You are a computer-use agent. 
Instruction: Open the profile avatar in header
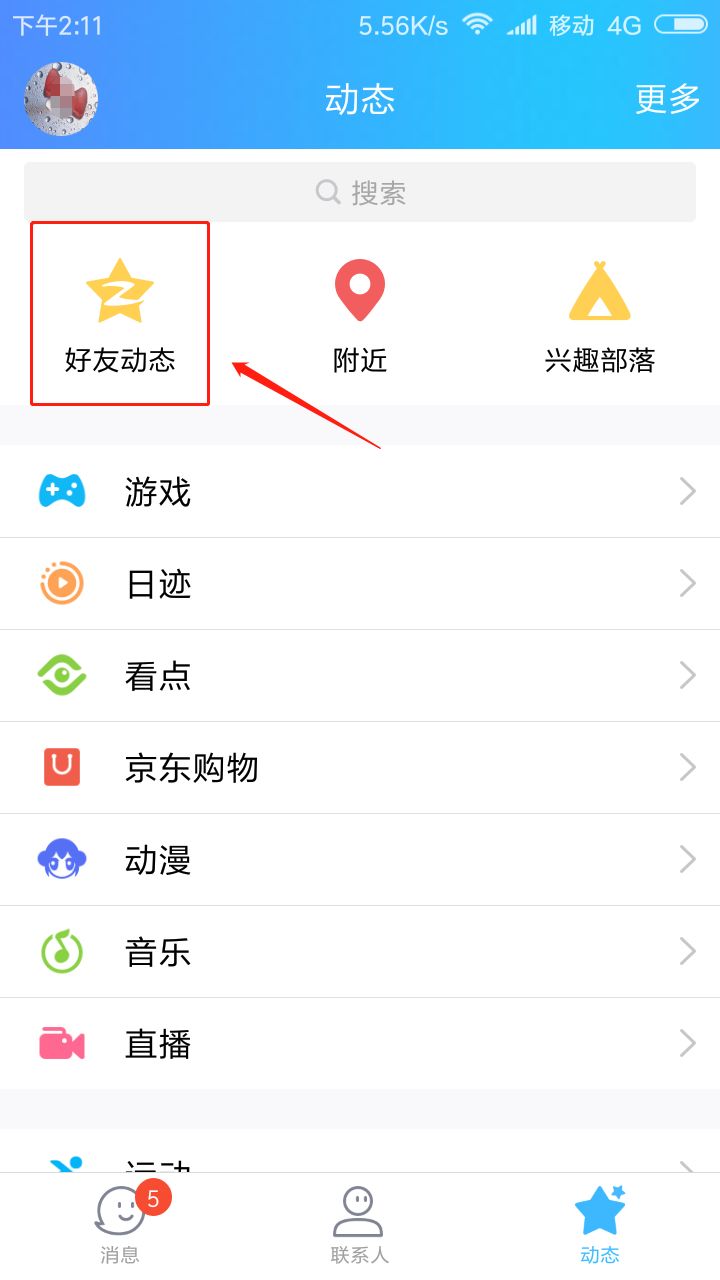[61, 99]
